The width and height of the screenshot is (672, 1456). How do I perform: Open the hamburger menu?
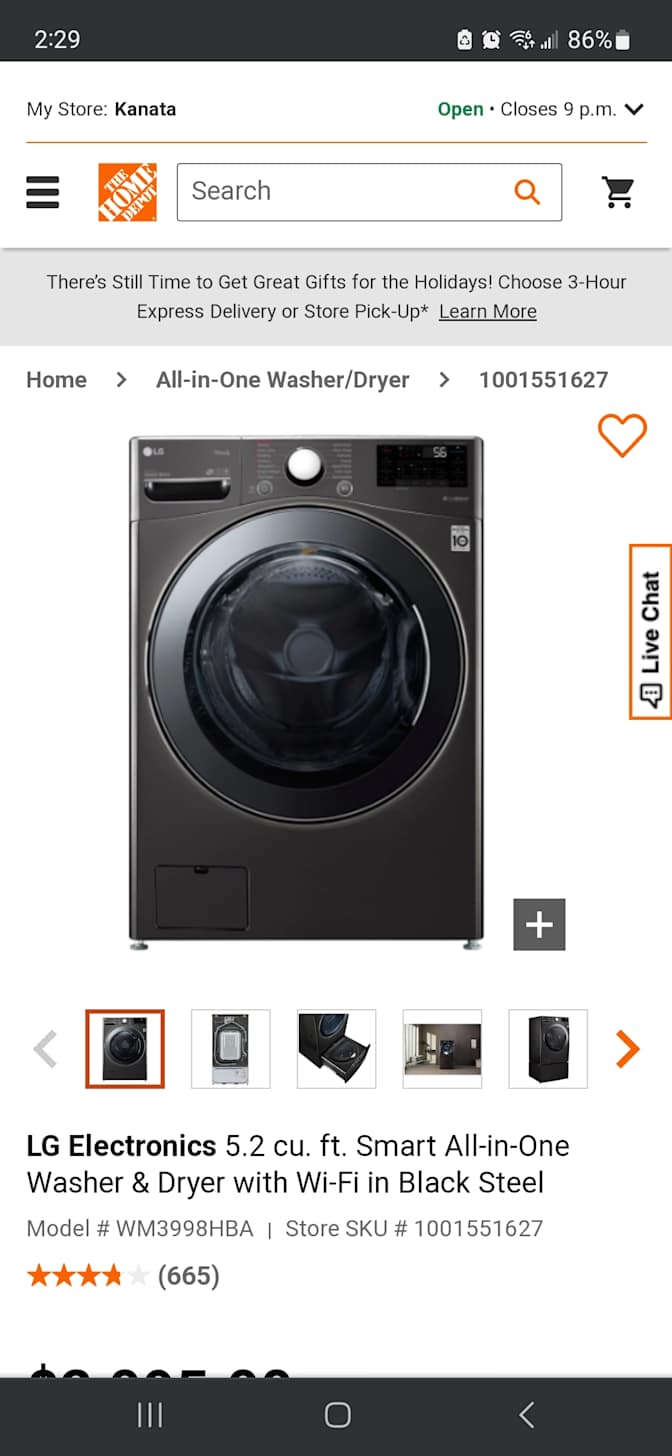pyautogui.click(x=43, y=191)
